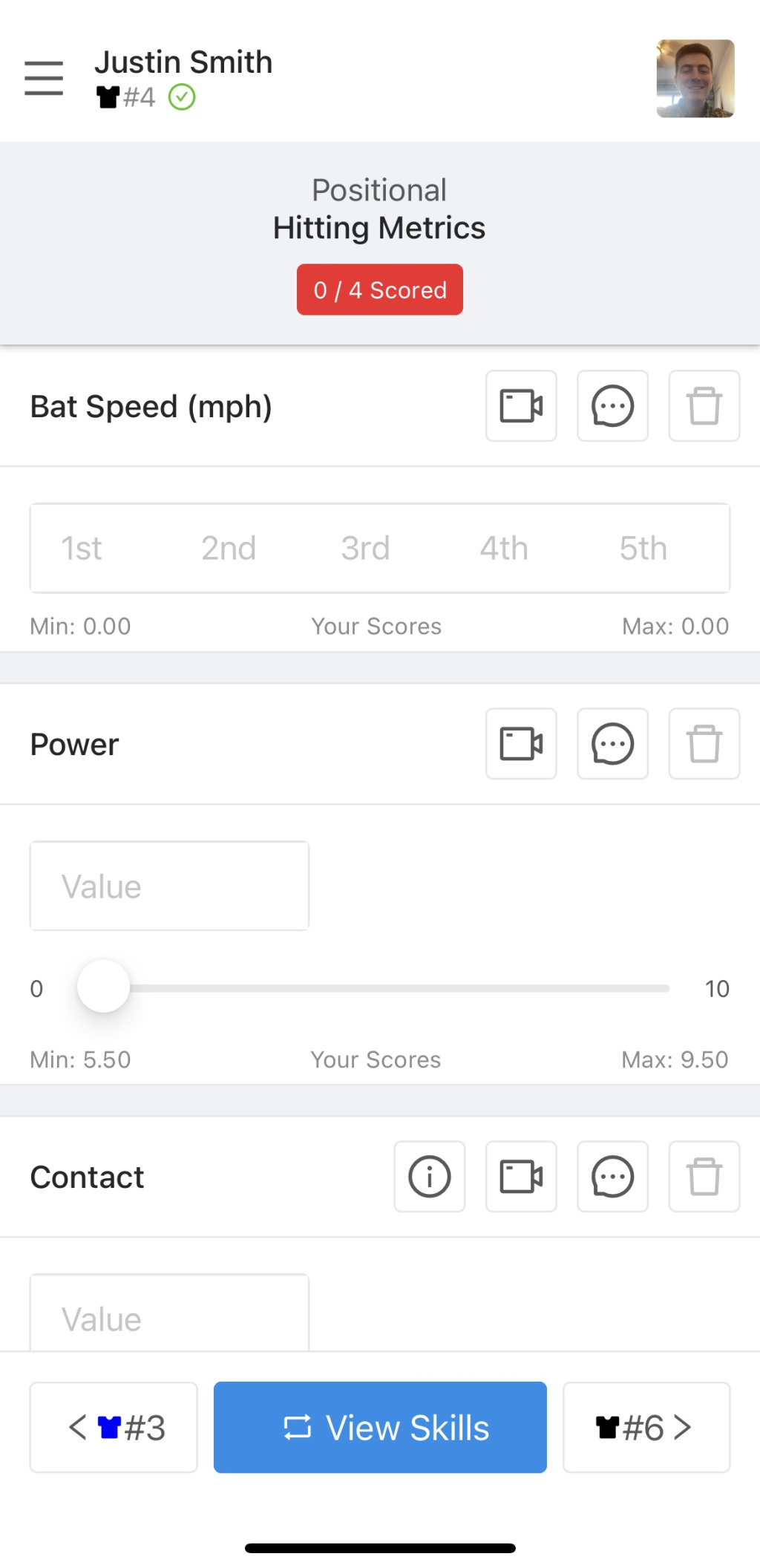Viewport: 760px width, 1568px height.
Task: Go to previous player #3
Action: pos(112,1427)
